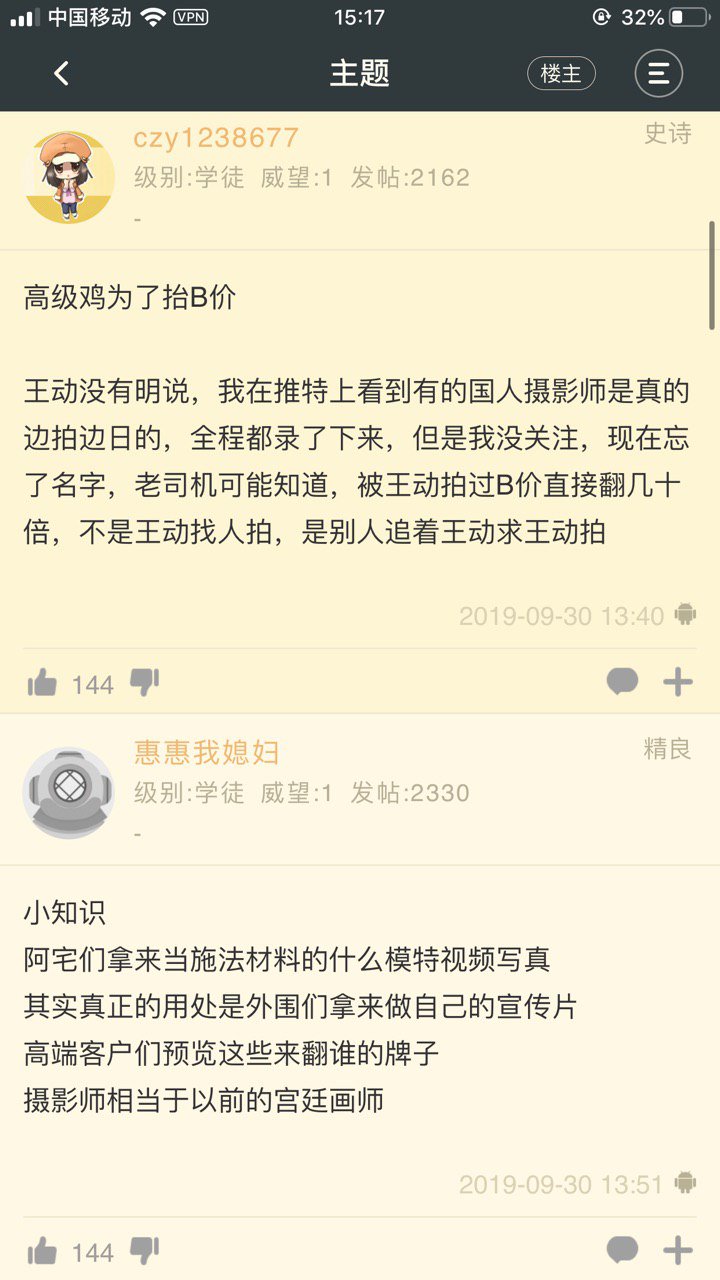The image size is (720, 1280).
Task: Upvote czy1238677's post
Action: tap(42, 683)
